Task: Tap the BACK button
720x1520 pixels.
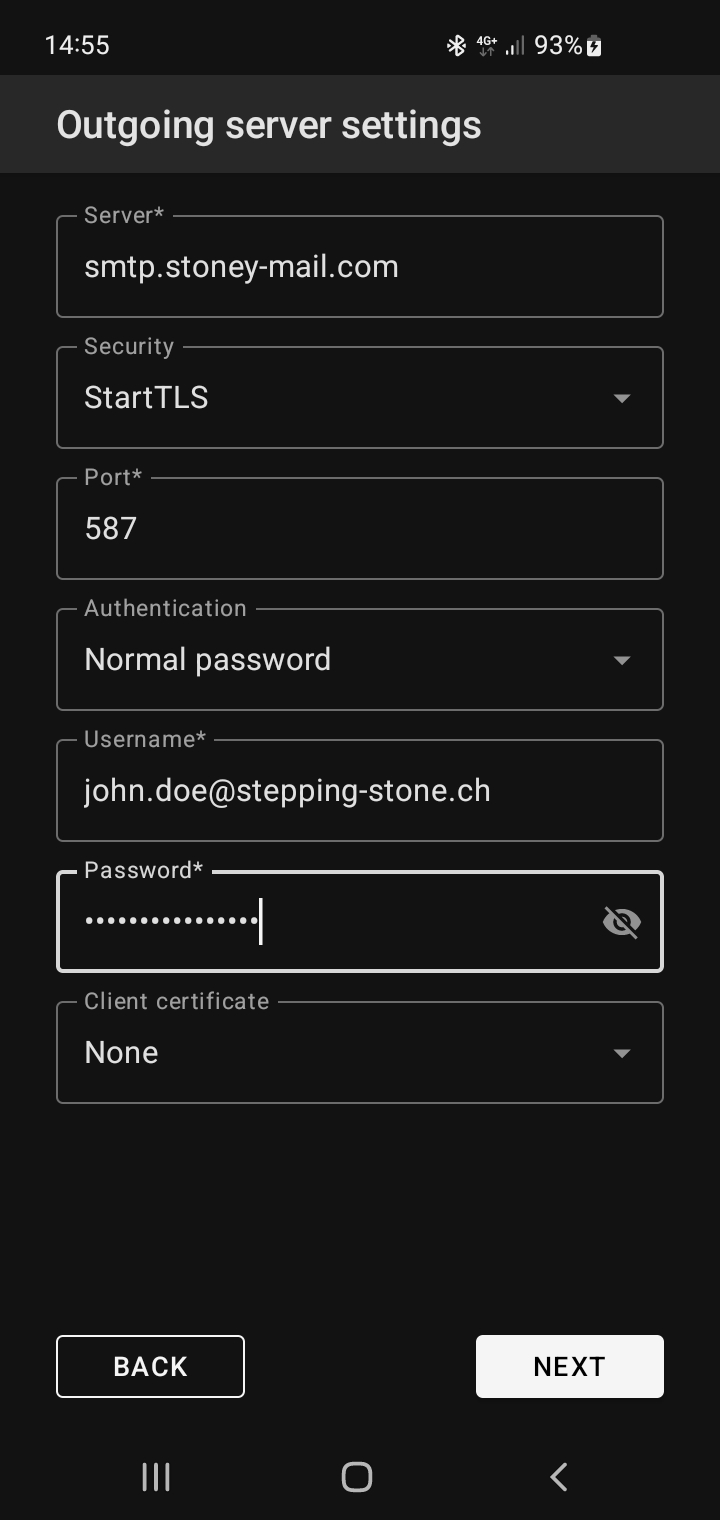Action: point(150,1366)
